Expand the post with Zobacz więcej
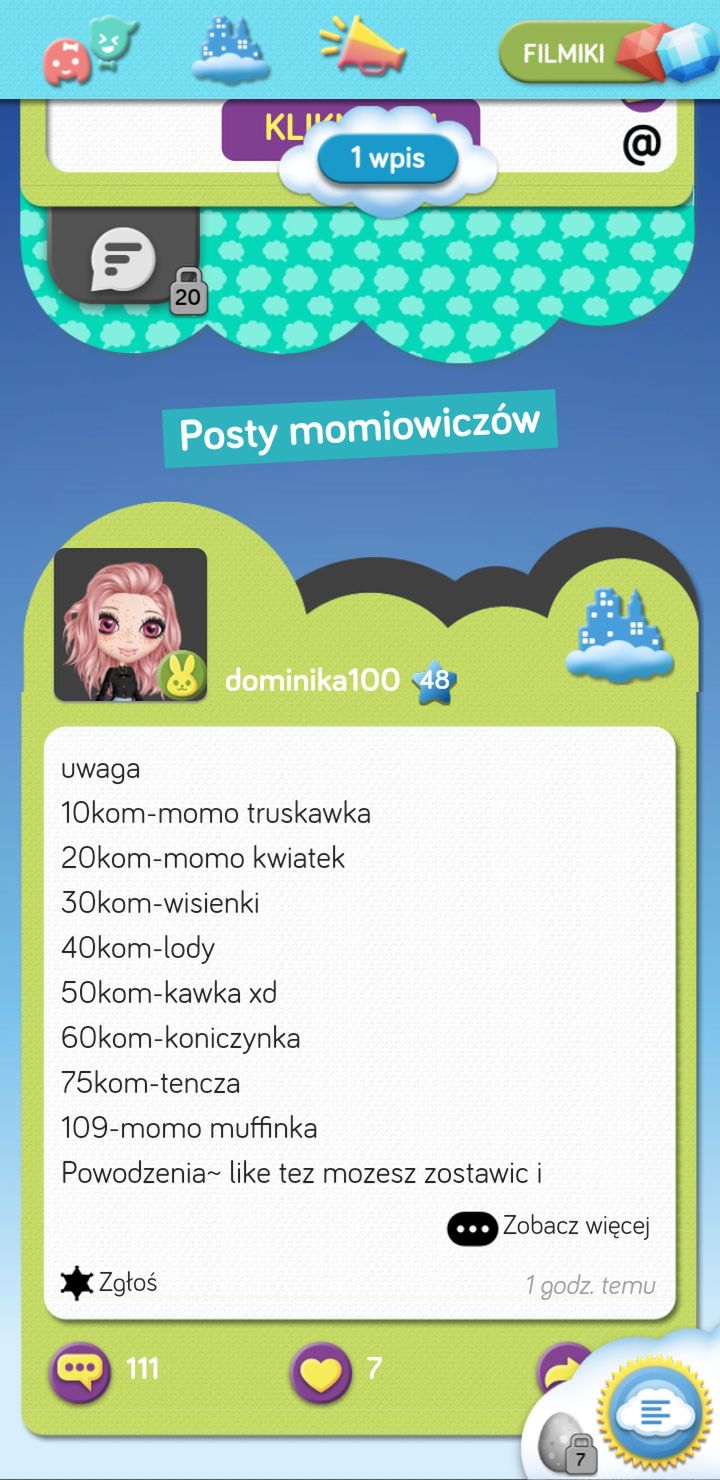The width and height of the screenshot is (720, 1480). tap(549, 1227)
